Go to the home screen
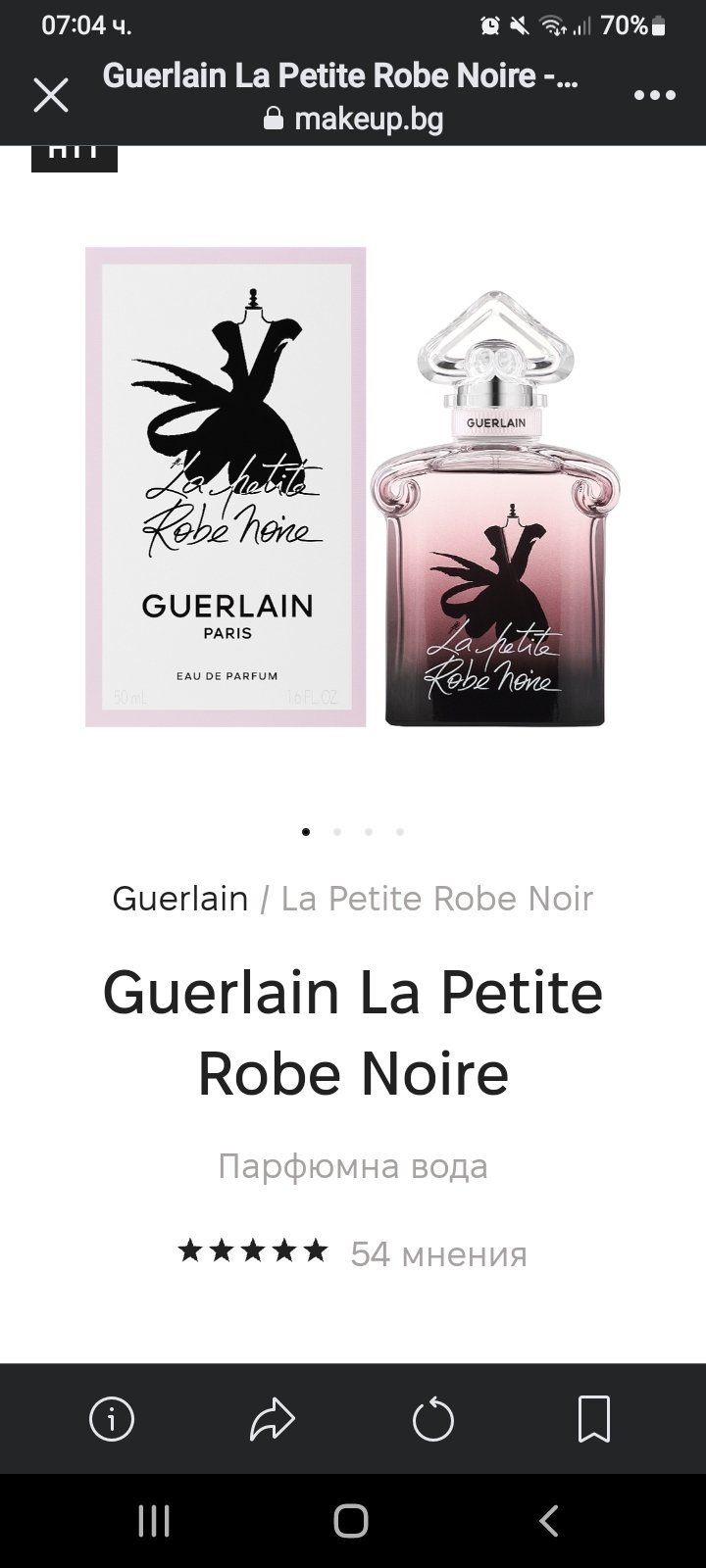This screenshot has width=706, height=1568. click(351, 1521)
